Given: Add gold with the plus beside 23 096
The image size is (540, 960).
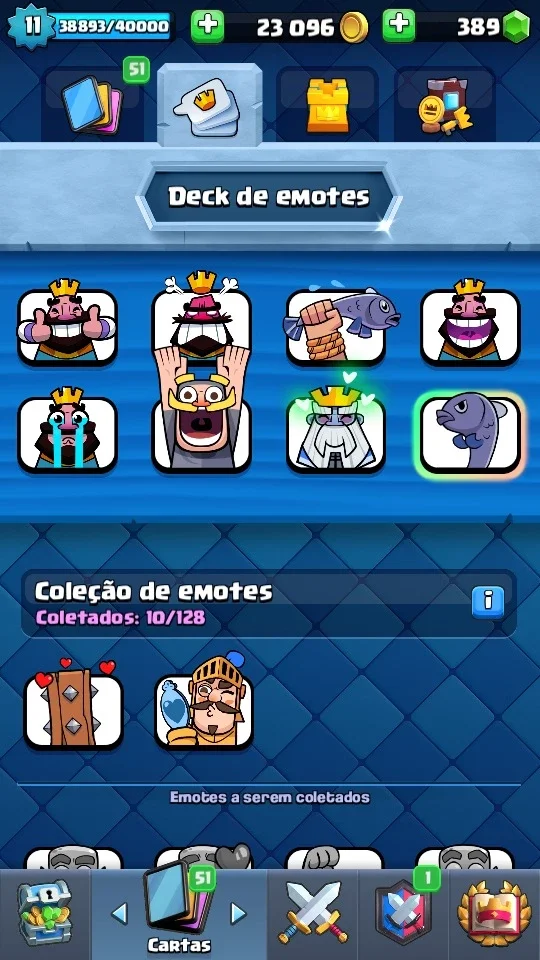Looking at the screenshot, I should pyautogui.click(x=208, y=26).
